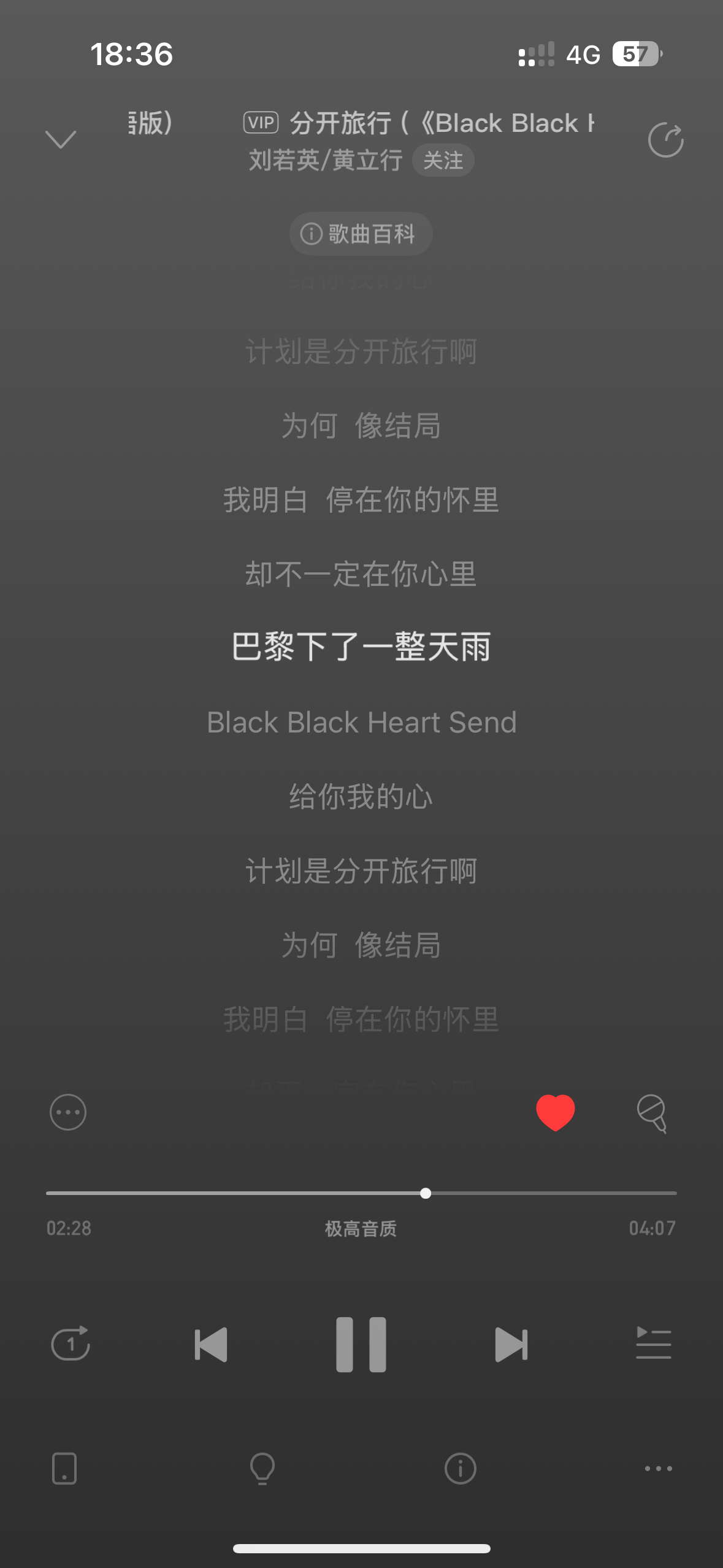Tap the playback progress bar

pyautogui.click(x=361, y=1193)
